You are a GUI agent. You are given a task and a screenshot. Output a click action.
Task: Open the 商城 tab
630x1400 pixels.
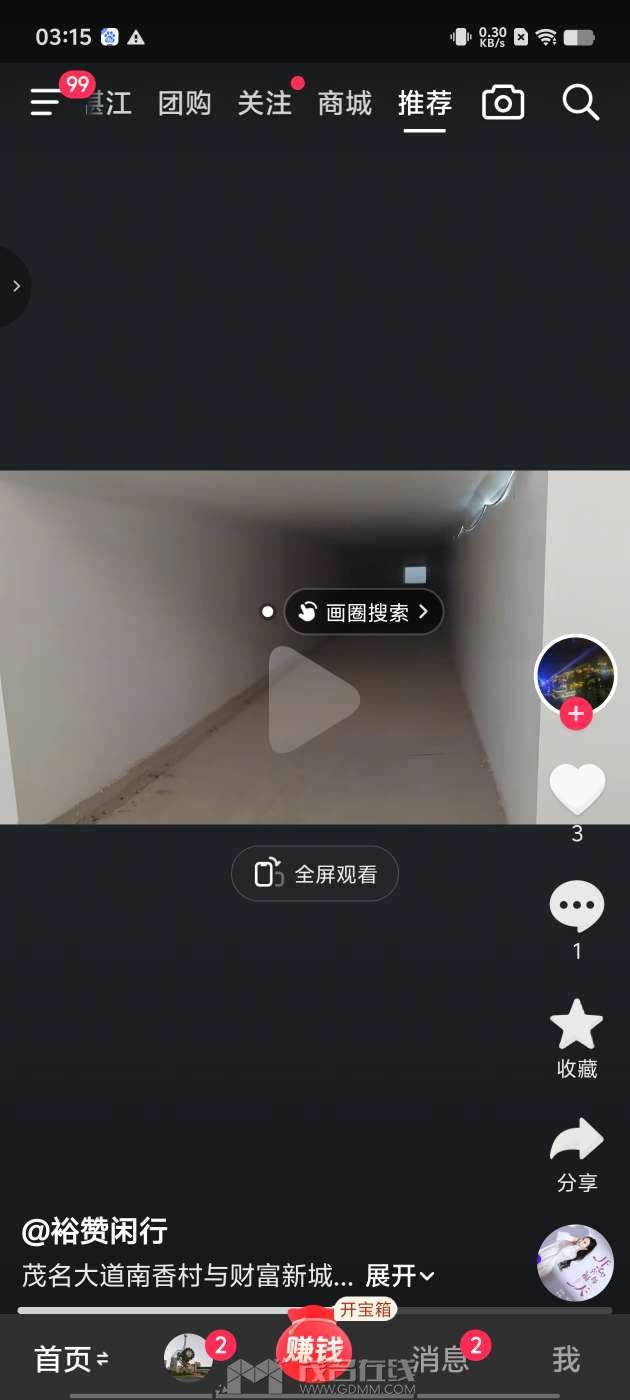click(x=345, y=103)
